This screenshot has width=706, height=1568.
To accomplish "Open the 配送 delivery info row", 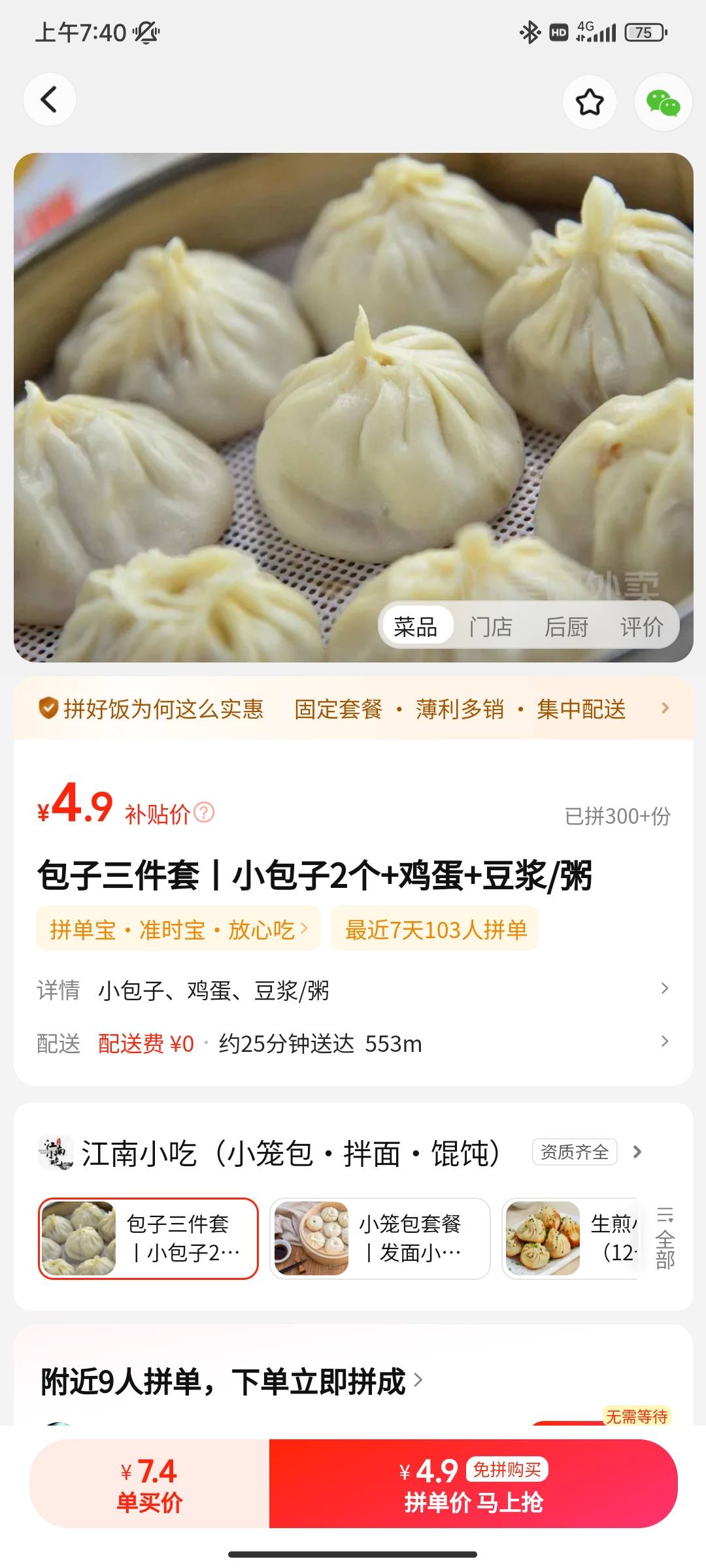I will coord(353,1043).
